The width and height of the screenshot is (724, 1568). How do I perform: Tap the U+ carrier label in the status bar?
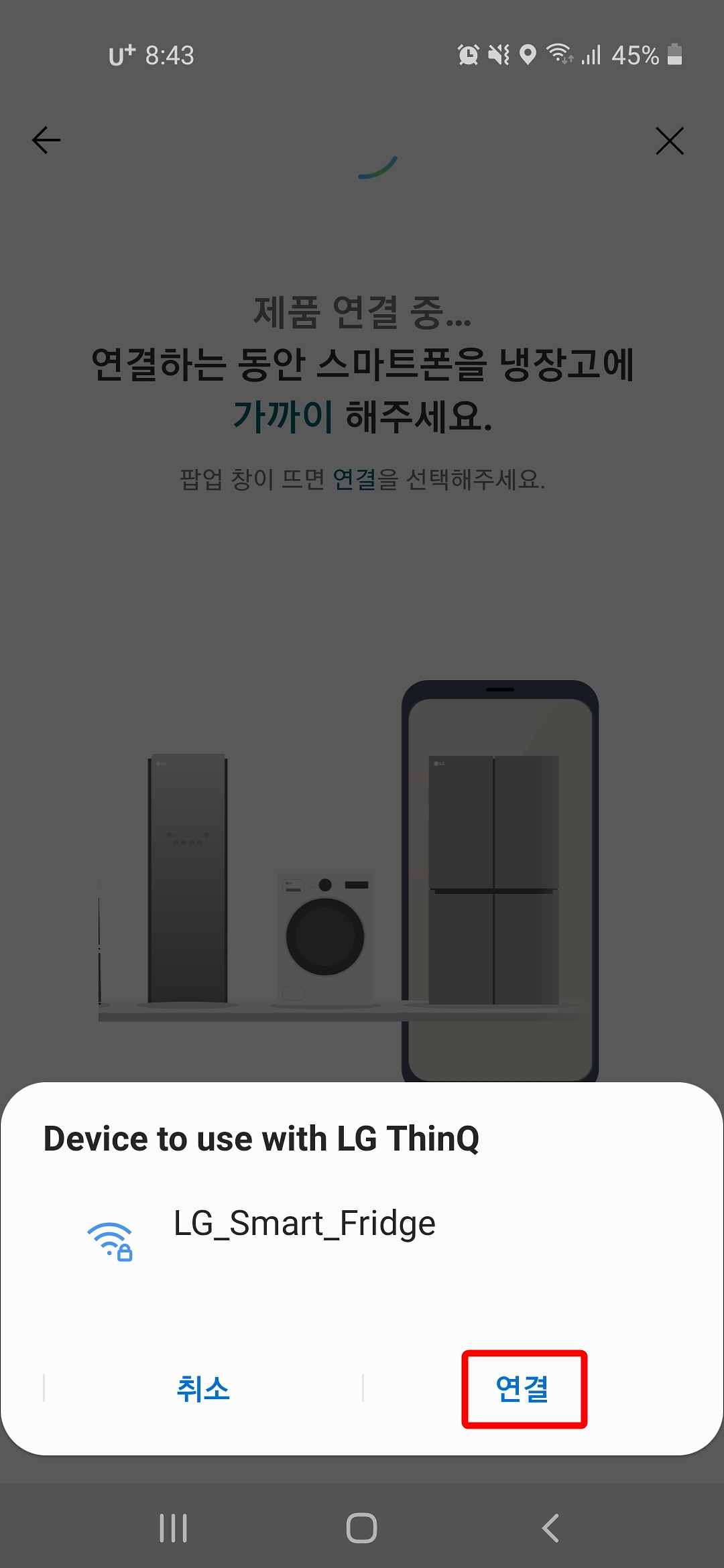coord(121,56)
